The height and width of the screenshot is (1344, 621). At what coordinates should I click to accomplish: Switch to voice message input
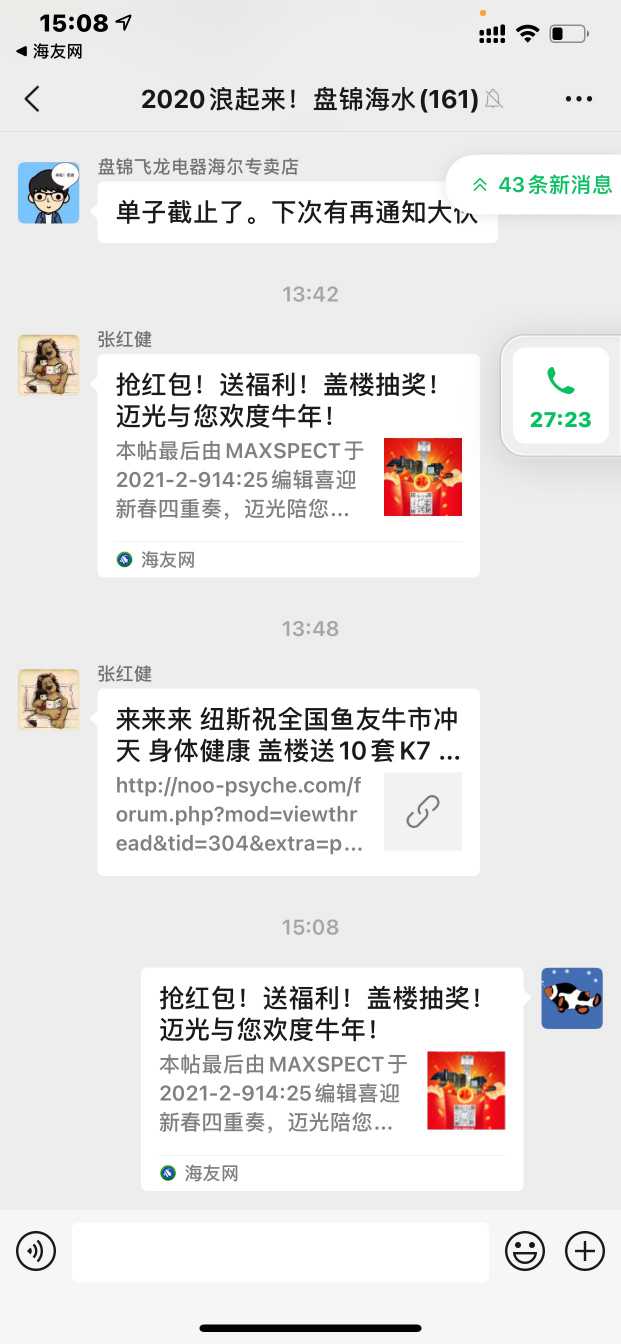(36, 1251)
